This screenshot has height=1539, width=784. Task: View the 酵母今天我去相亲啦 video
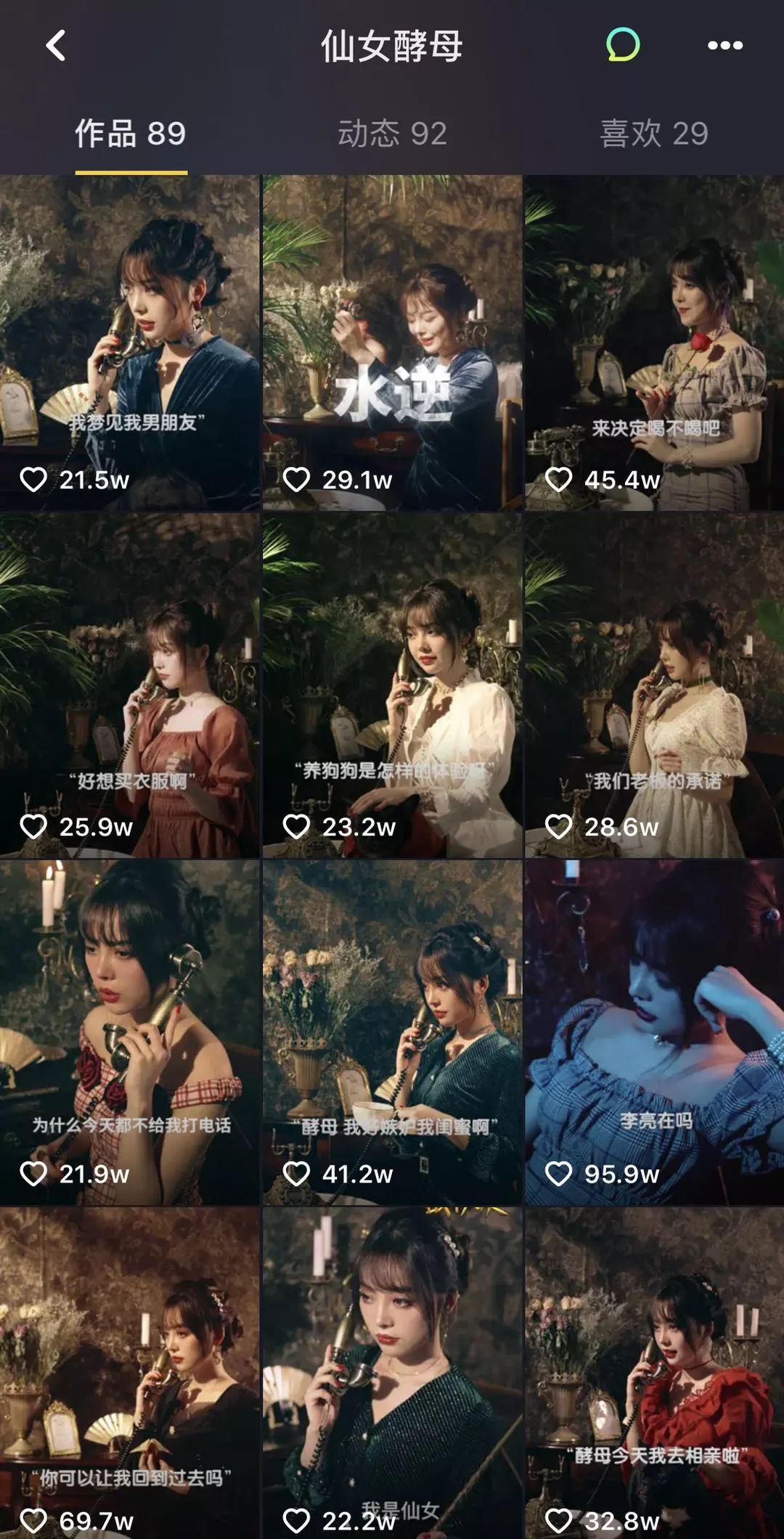654,1372
